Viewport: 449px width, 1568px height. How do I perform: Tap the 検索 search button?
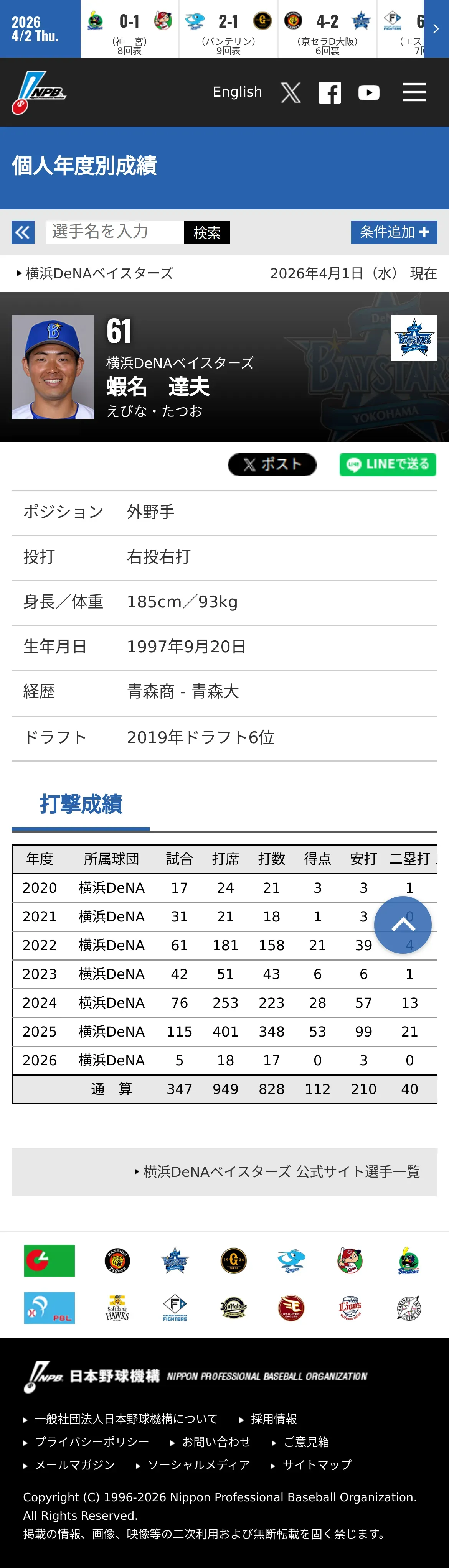tap(207, 232)
